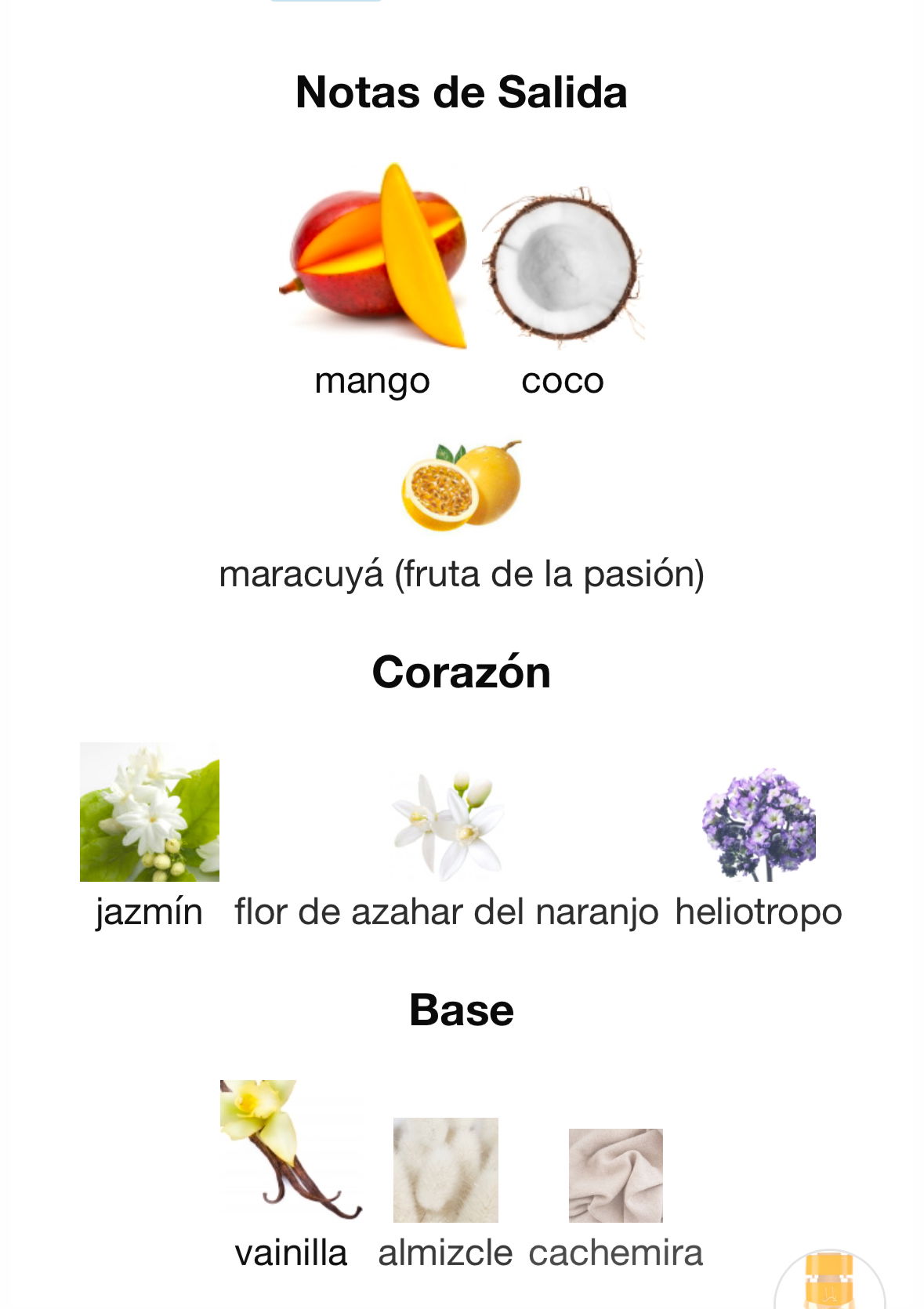Open the coco note
Image resolution: width=924 pixels, height=1309 pixels.
click(x=562, y=267)
